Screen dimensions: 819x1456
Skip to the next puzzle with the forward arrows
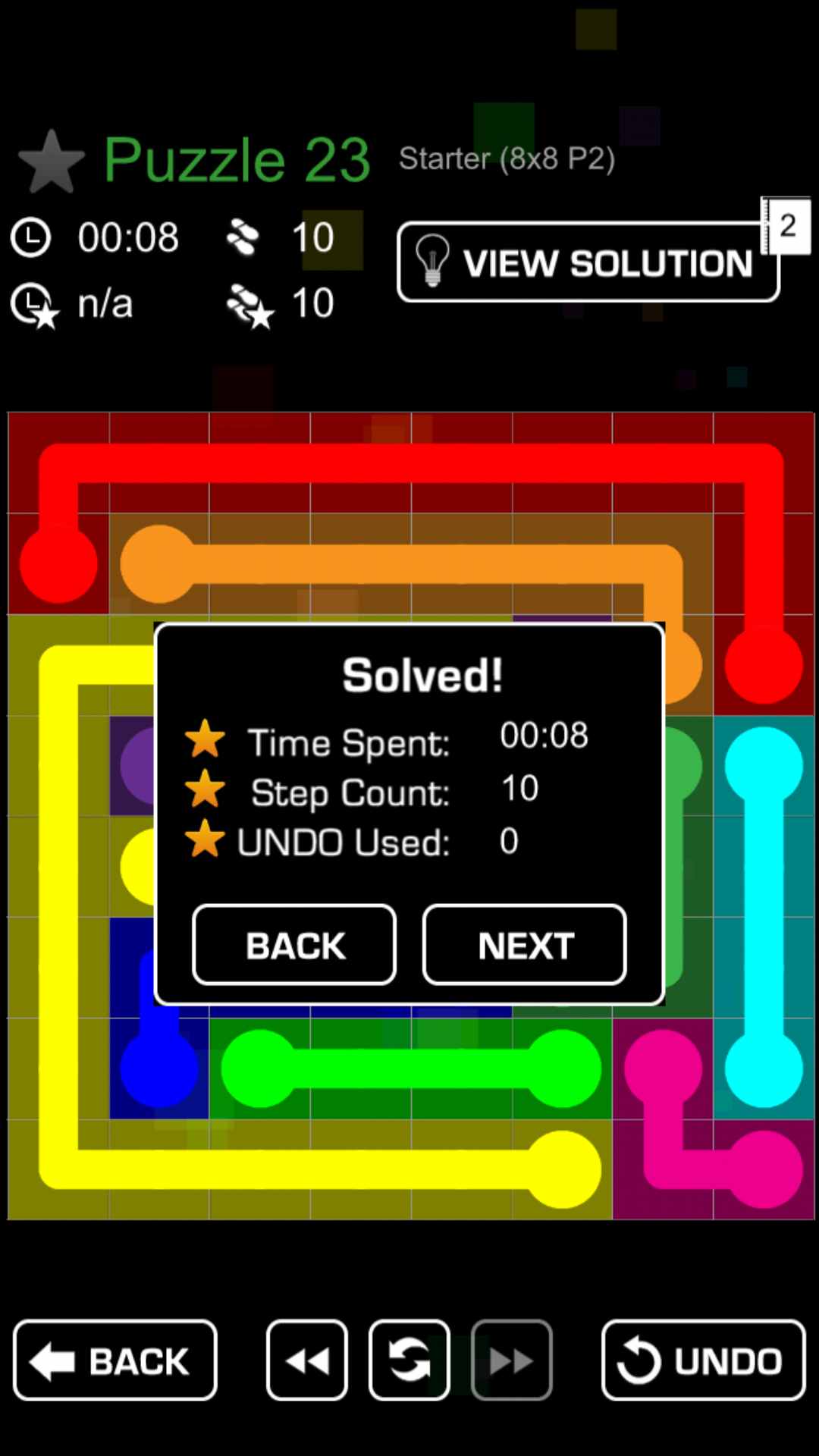(x=511, y=1360)
